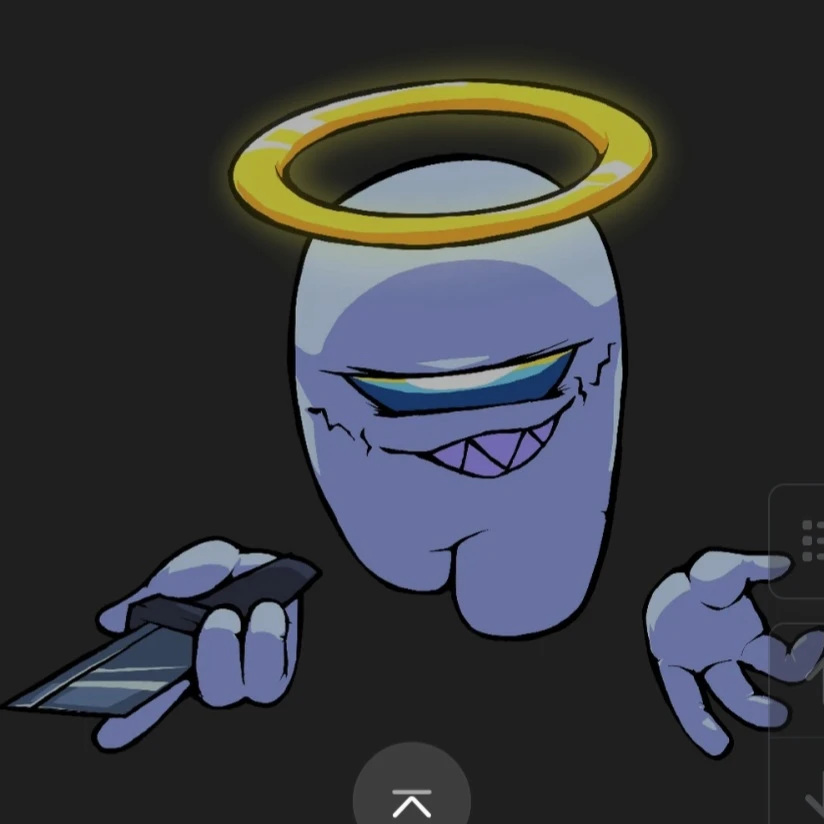
Task: Tap the down chevron at the edge
Action: coord(812,803)
